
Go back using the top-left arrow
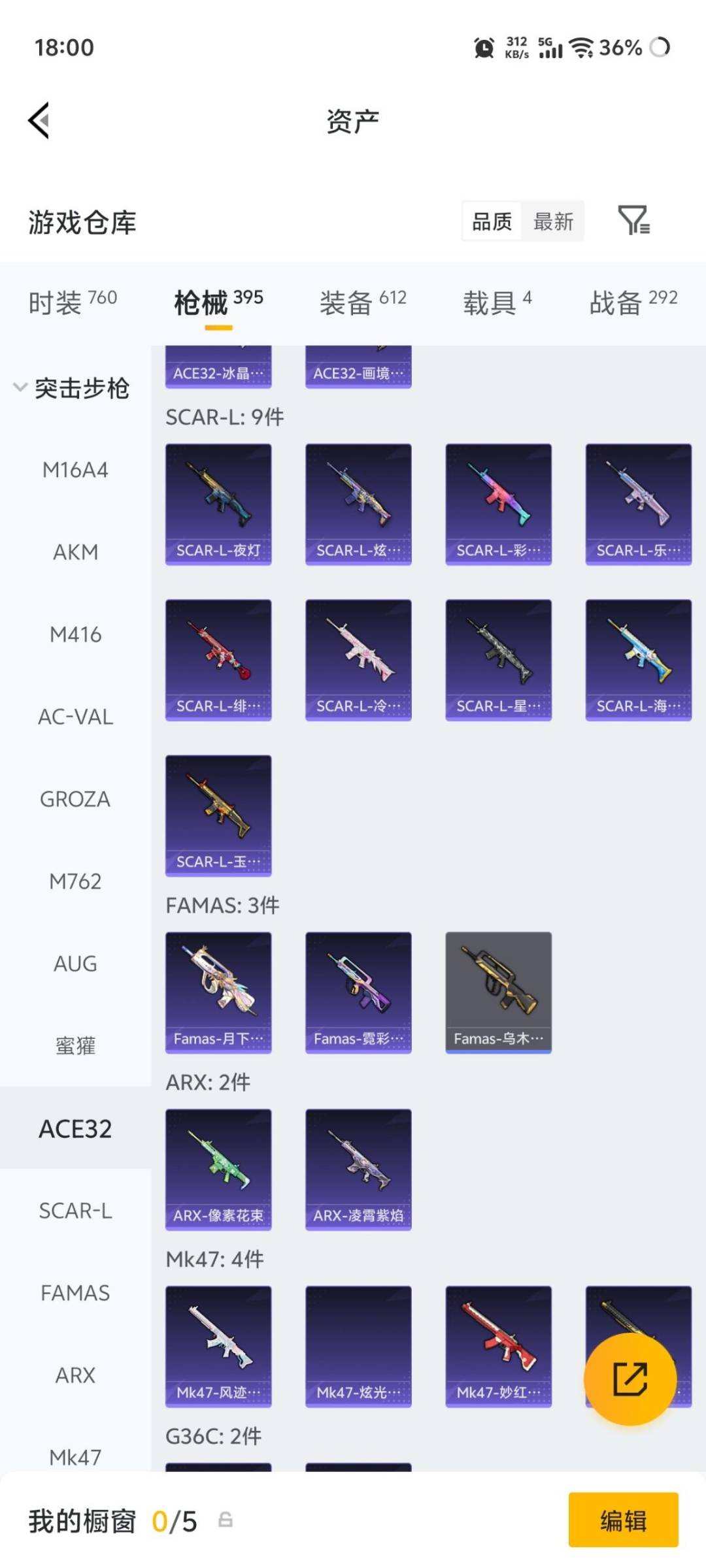pyautogui.click(x=39, y=121)
